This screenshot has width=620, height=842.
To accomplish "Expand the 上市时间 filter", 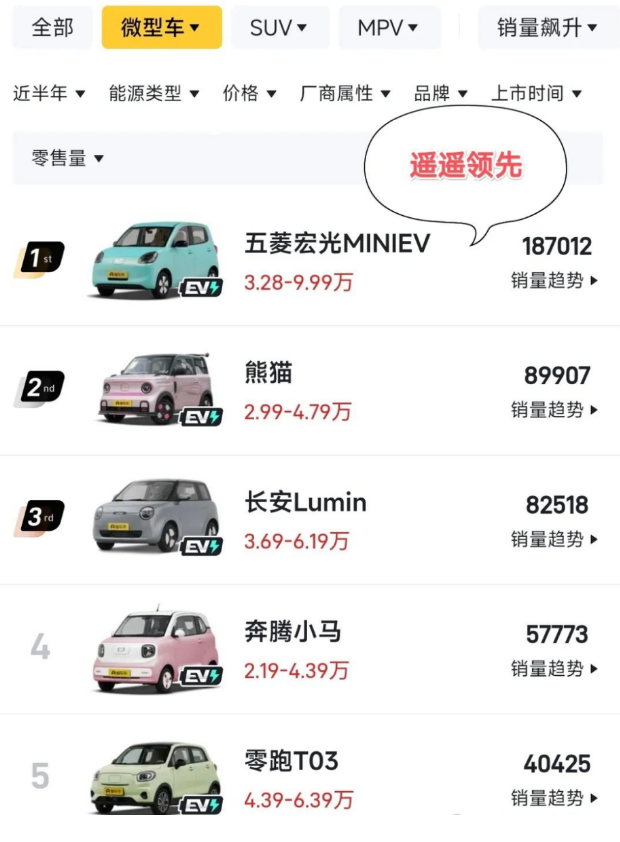I will (x=536, y=94).
